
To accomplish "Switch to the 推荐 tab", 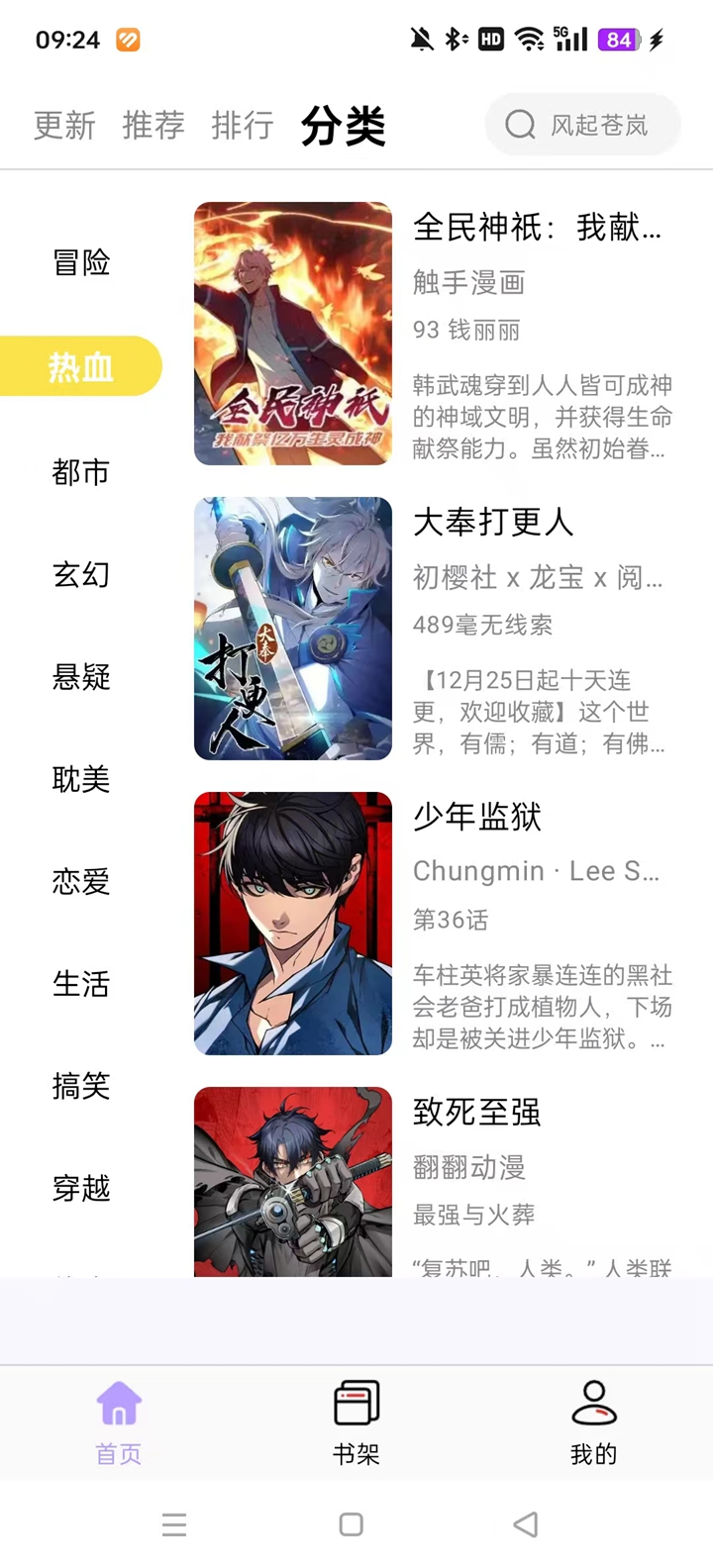I will (x=153, y=126).
